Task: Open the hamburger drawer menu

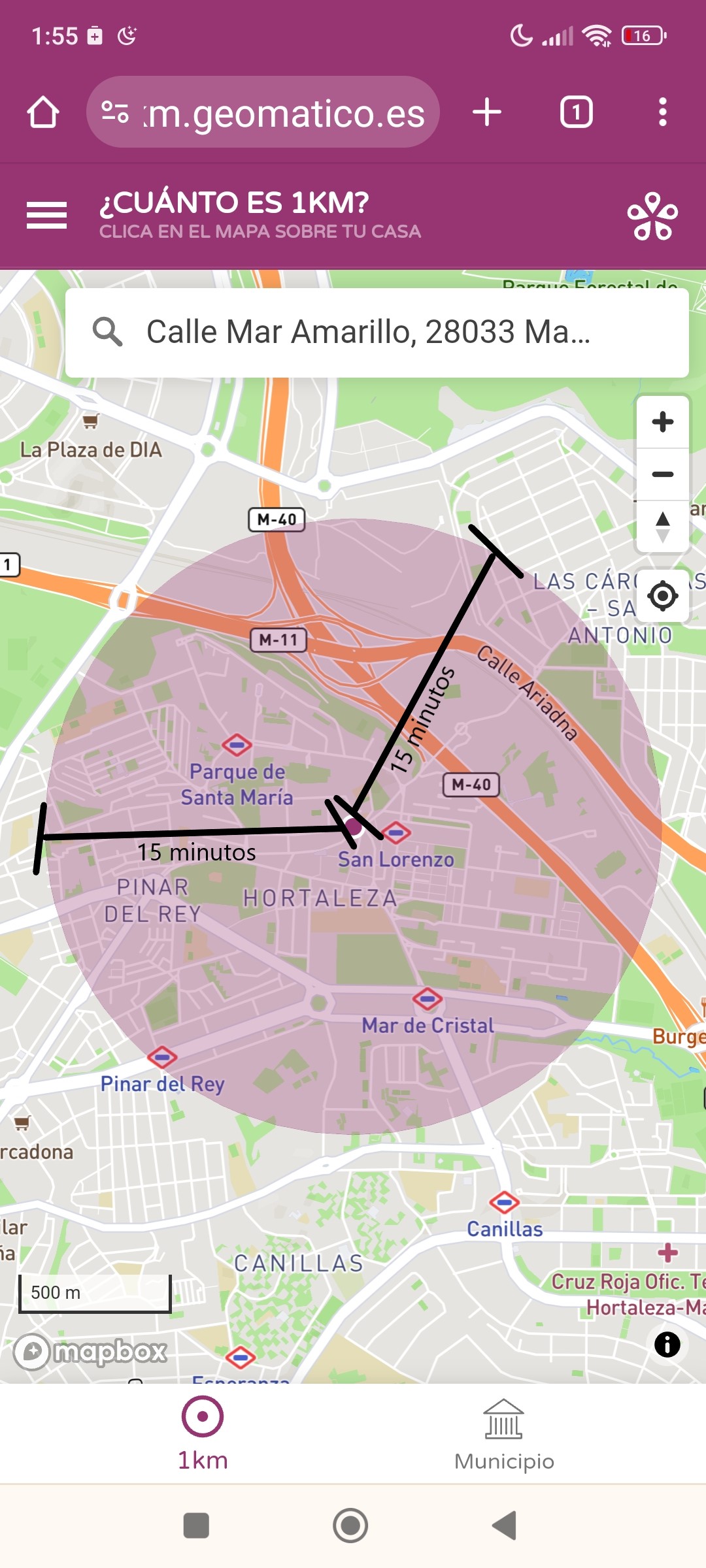Action: (46, 215)
